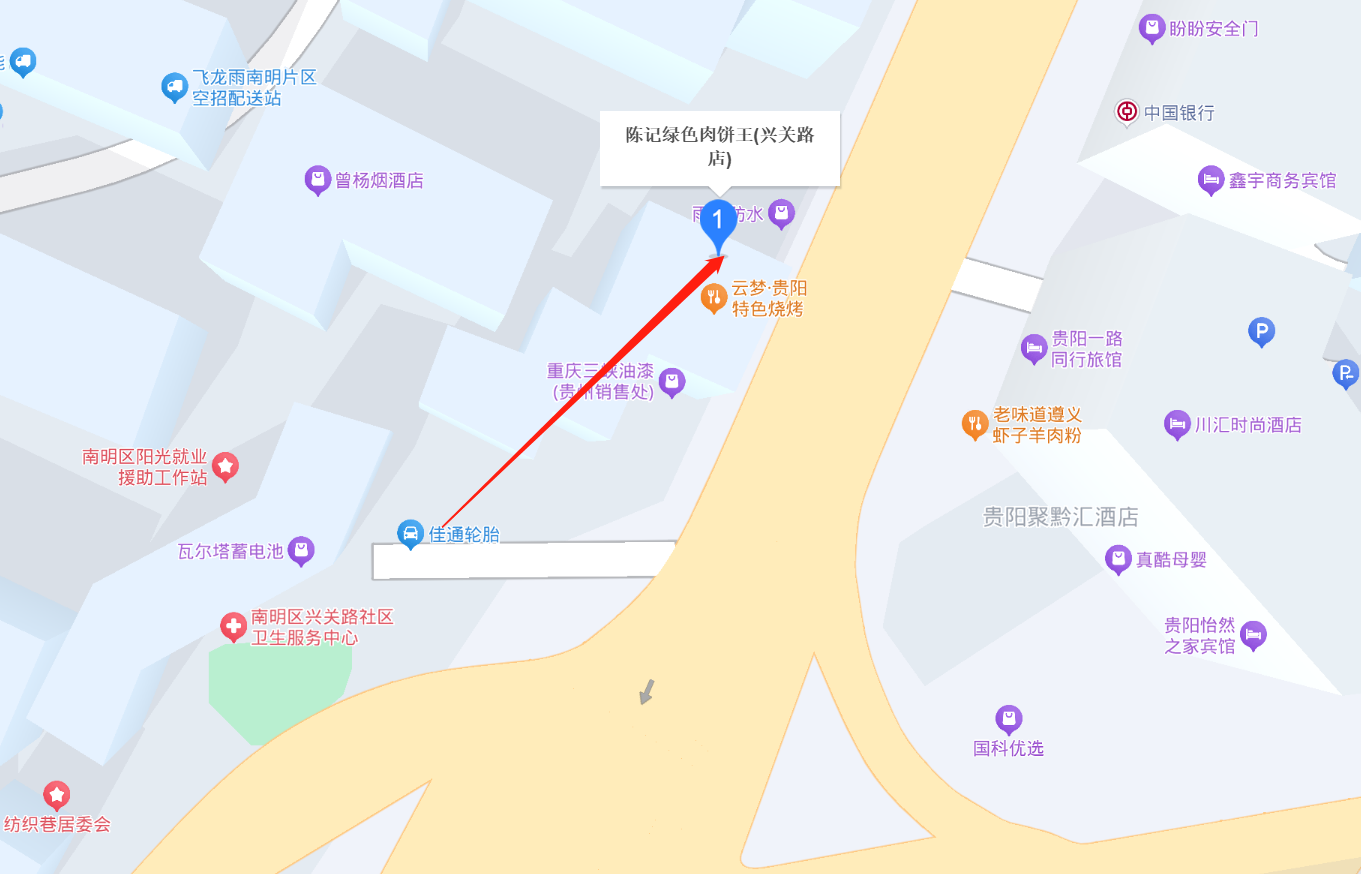Open 南明区兴关路社区卫生服务中心 clinic marker
Image resolution: width=1361 pixels, height=874 pixels.
tap(233, 627)
